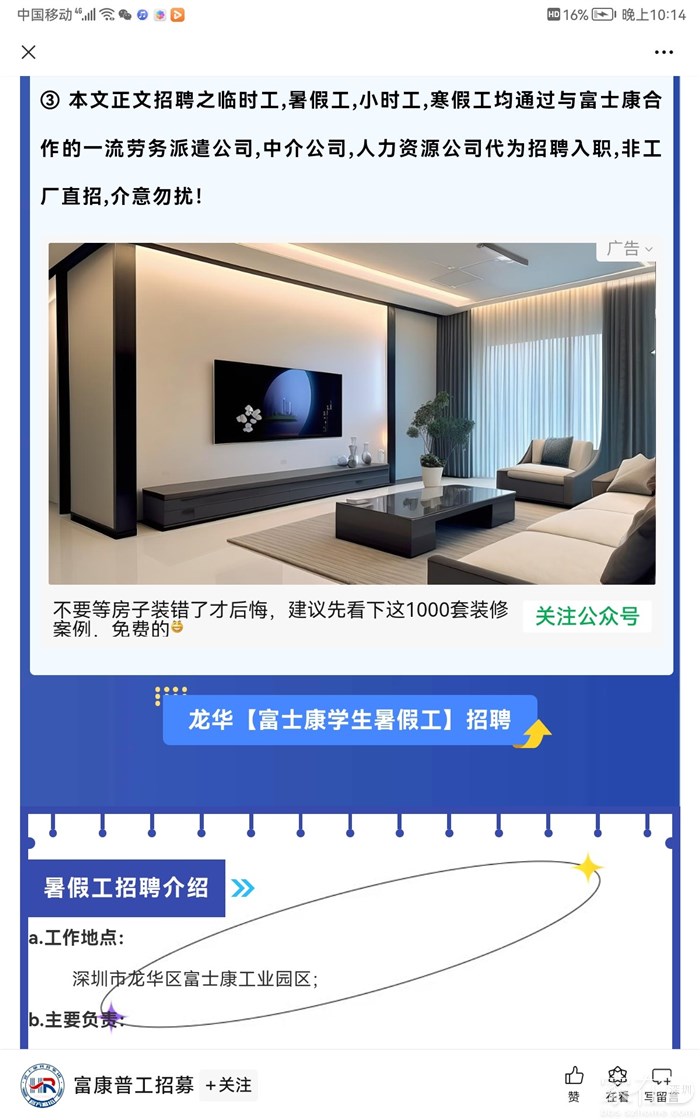Follow the account with the +关注 button
The image size is (700, 1120).
[229, 1085]
